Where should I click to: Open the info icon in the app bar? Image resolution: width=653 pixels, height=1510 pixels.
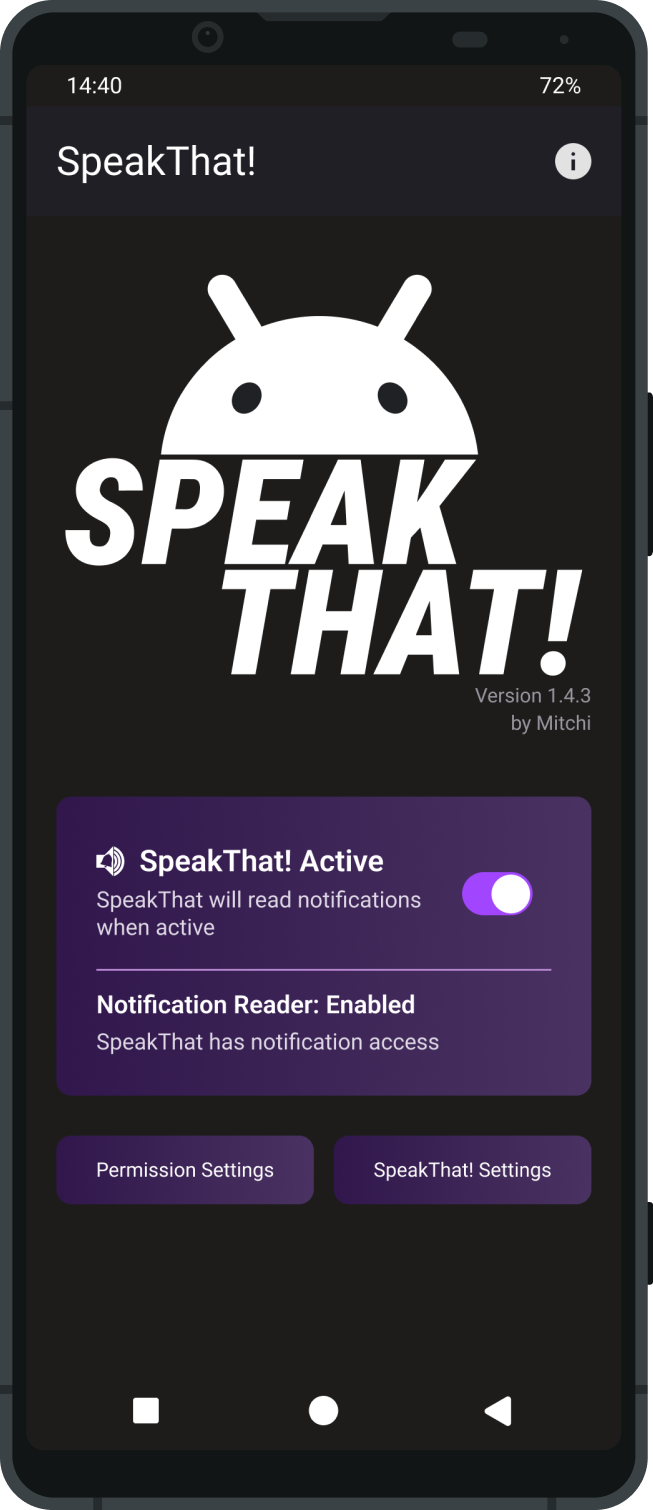pos(573,161)
